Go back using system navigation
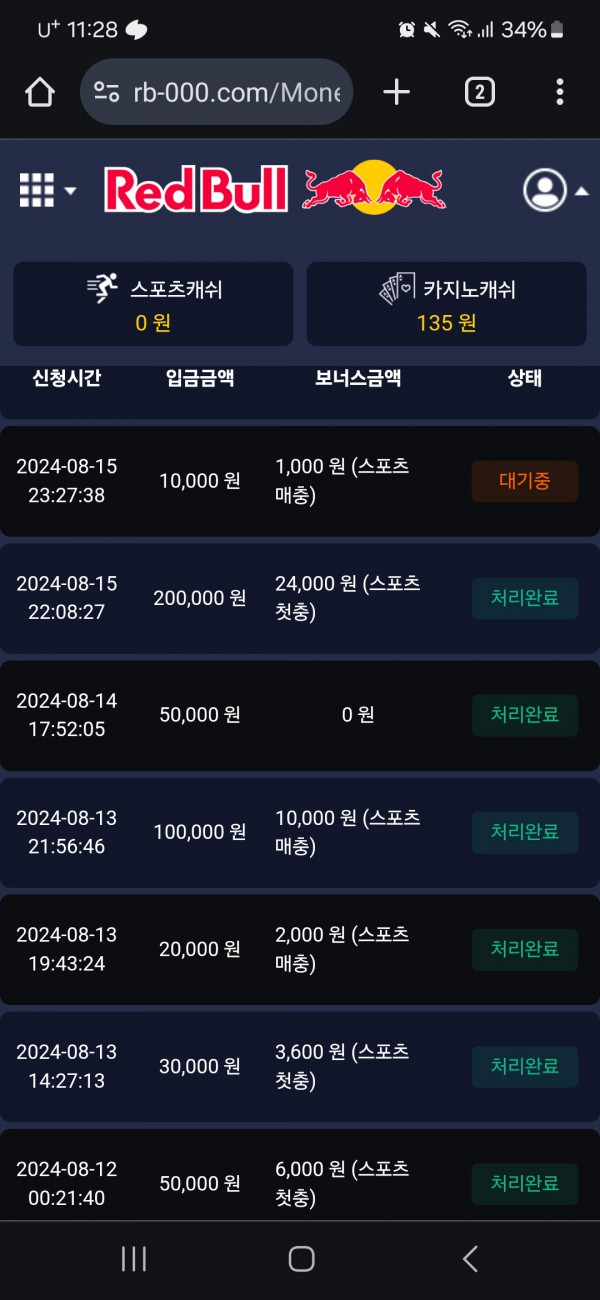 [x=470, y=1259]
